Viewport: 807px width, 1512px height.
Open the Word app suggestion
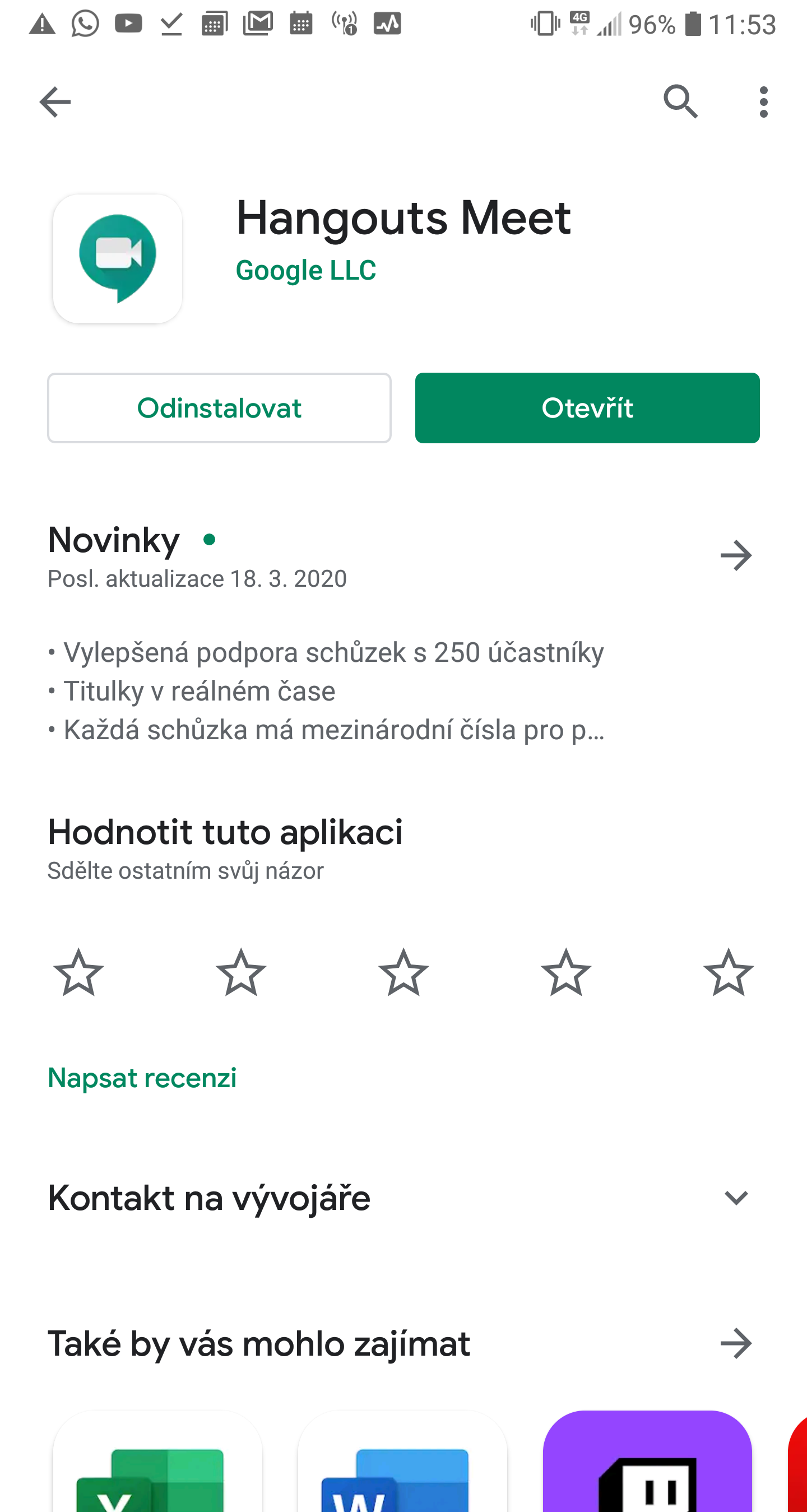pyautogui.click(x=402, y=1464)
